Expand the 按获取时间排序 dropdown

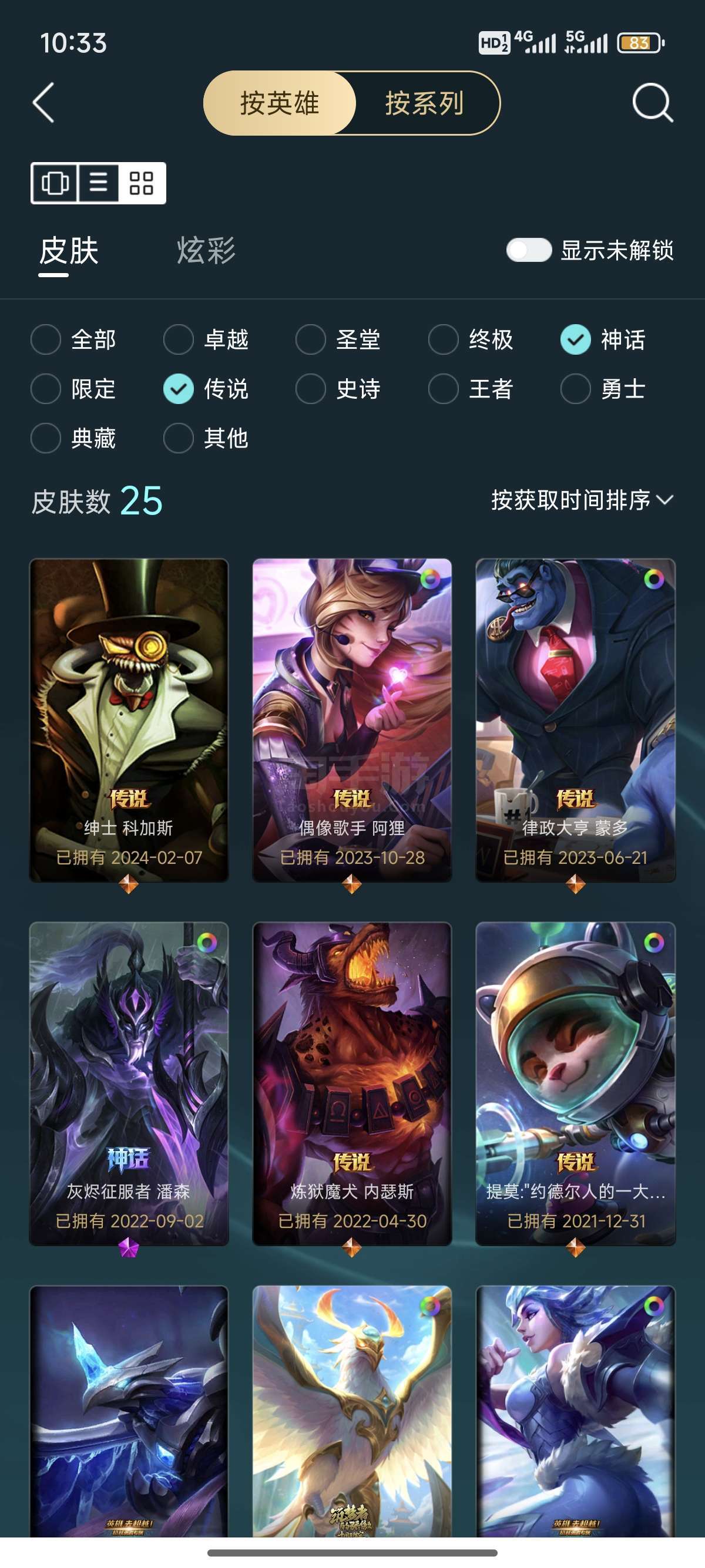click(582, 500)
